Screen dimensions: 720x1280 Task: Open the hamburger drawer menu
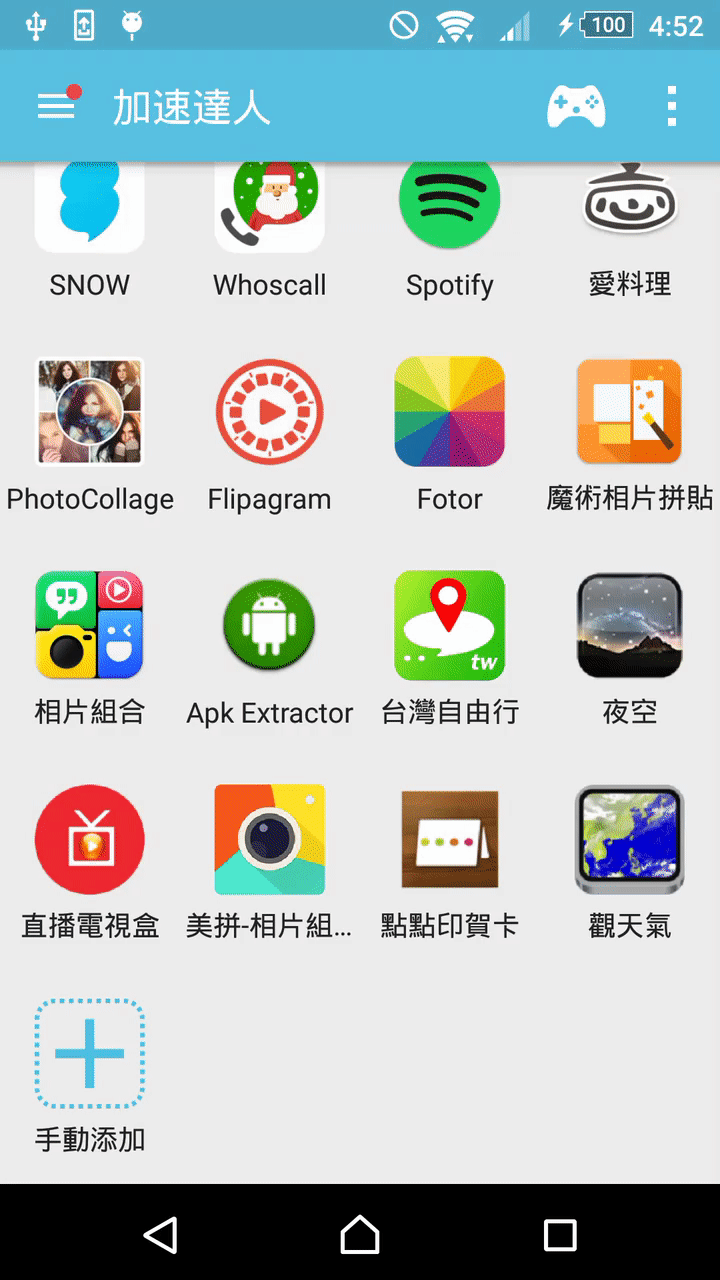[x=56, y=106]
